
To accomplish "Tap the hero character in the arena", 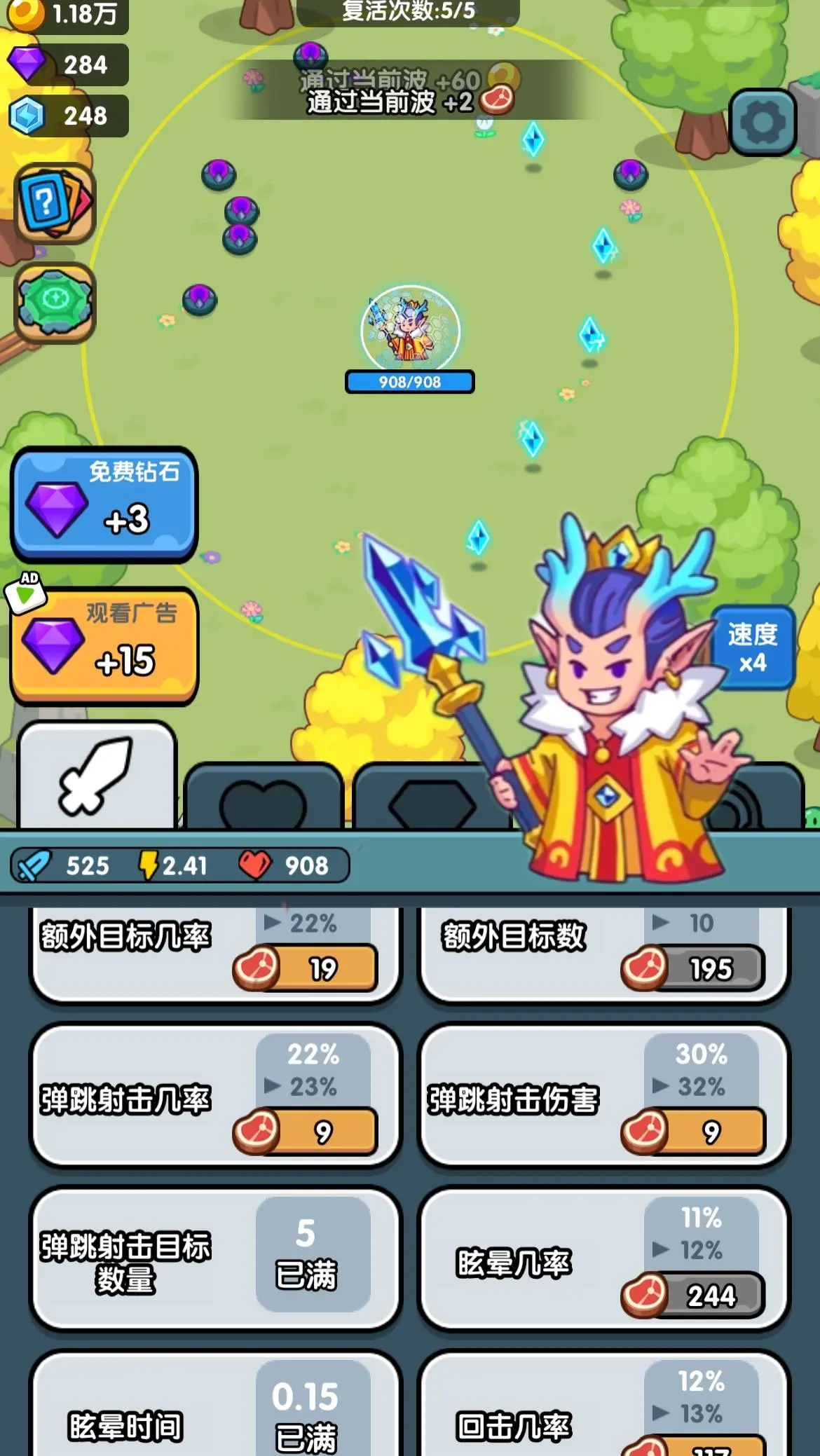I will click(x=410, y=329).
